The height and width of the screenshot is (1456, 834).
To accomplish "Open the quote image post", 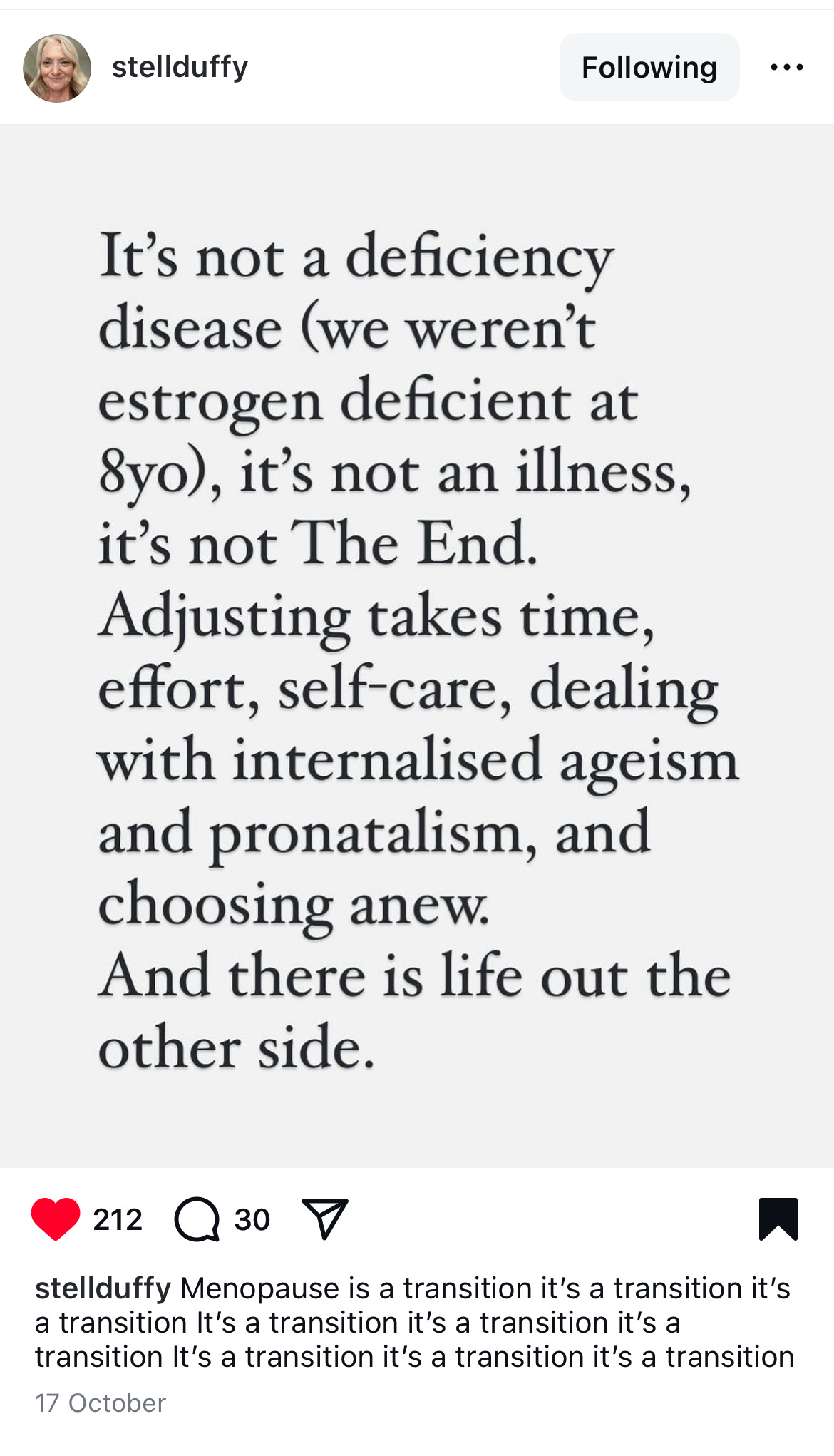I will [417, 646].
